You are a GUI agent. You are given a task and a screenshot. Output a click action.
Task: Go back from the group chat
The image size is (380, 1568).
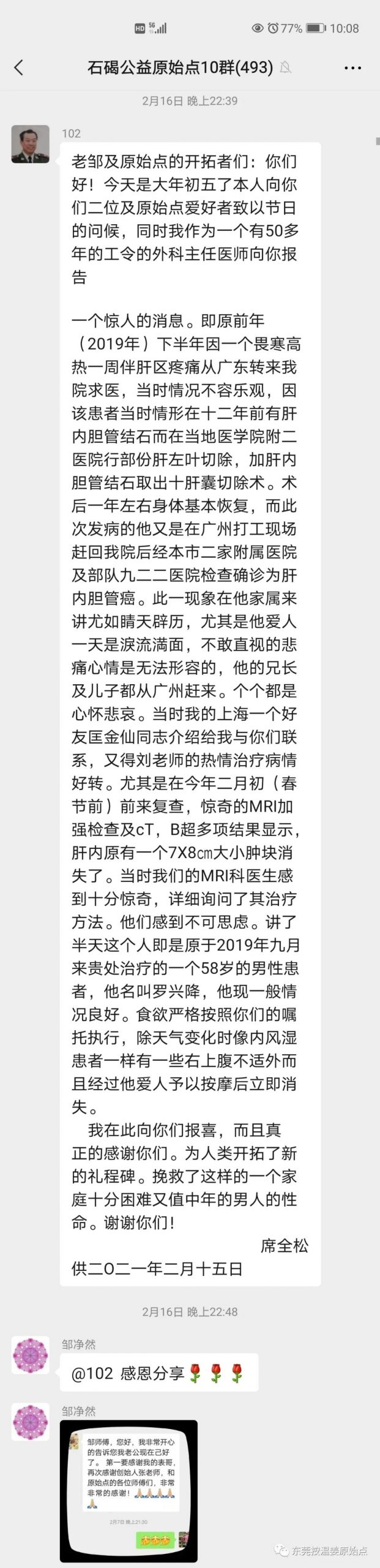tap(19, 67)
